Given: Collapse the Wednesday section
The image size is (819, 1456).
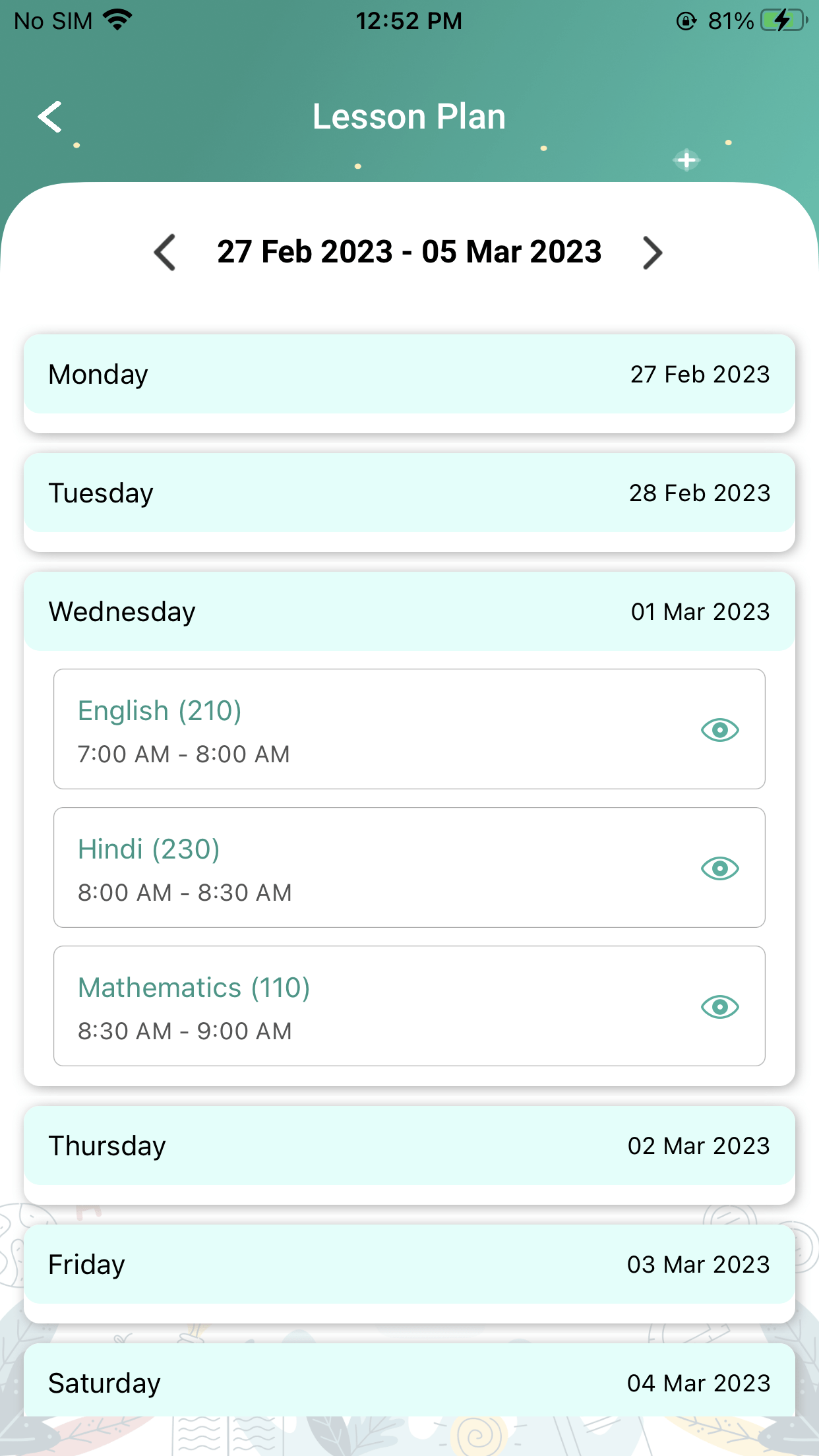Looking at the screenshot, I should [409, 612].
